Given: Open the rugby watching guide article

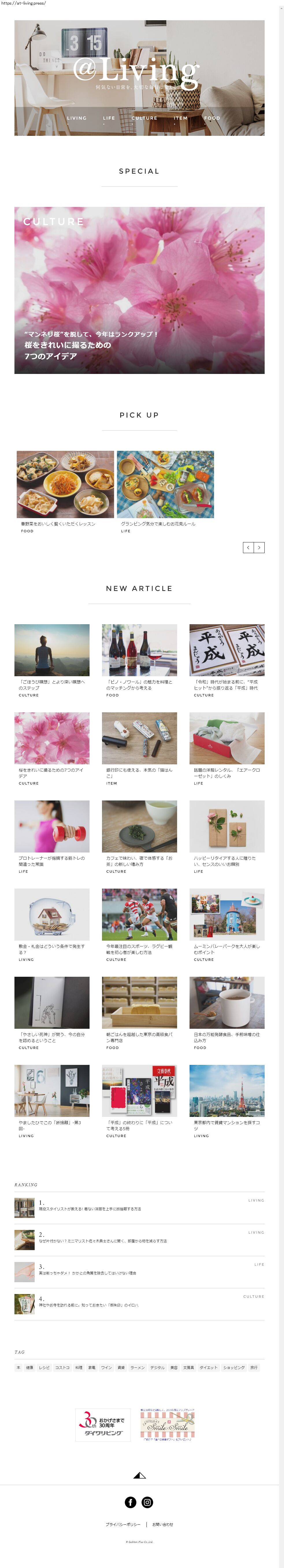Looking at the screenshot, I should 139,914.
